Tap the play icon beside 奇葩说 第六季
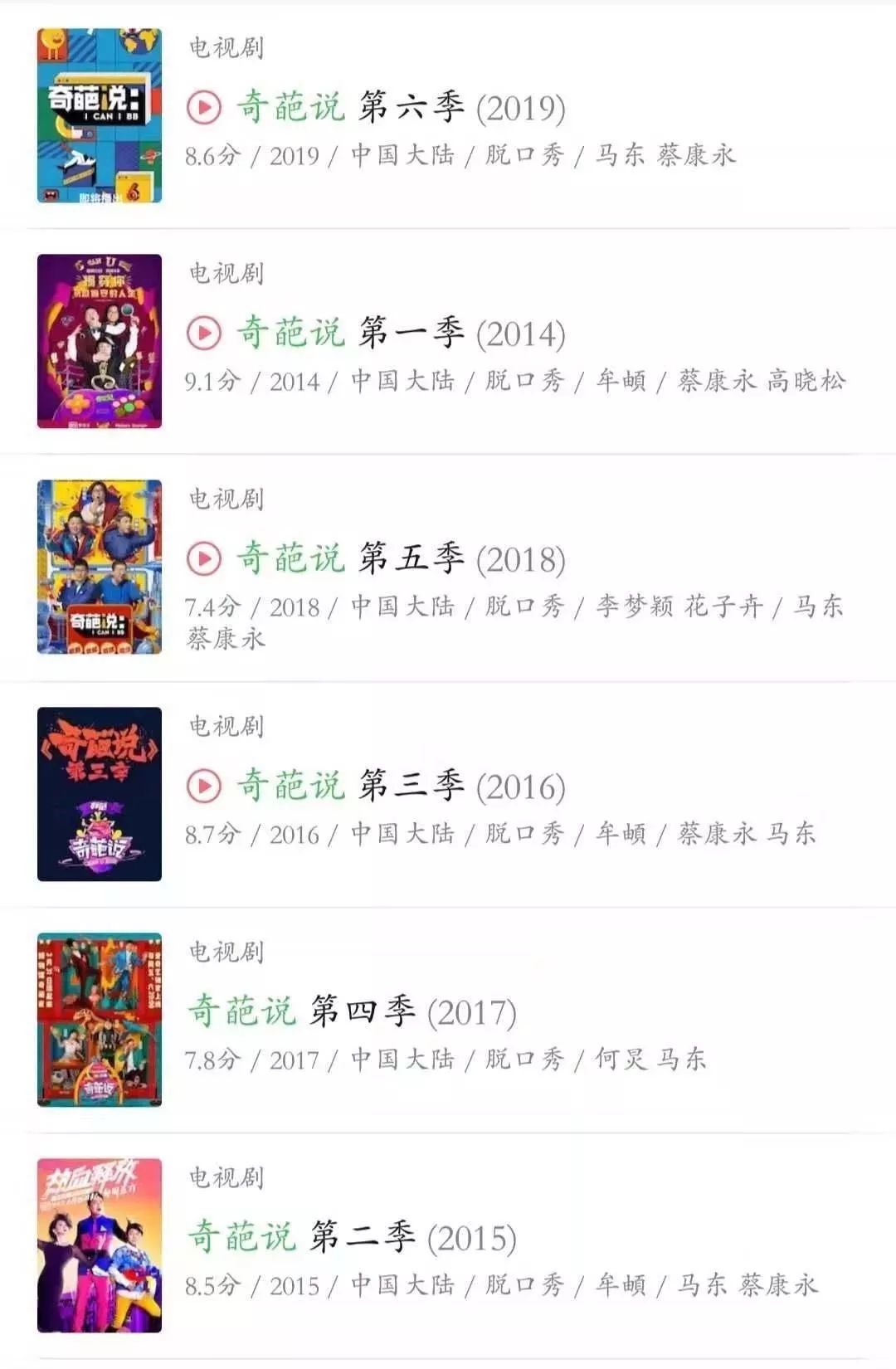 tap(204, 108)
